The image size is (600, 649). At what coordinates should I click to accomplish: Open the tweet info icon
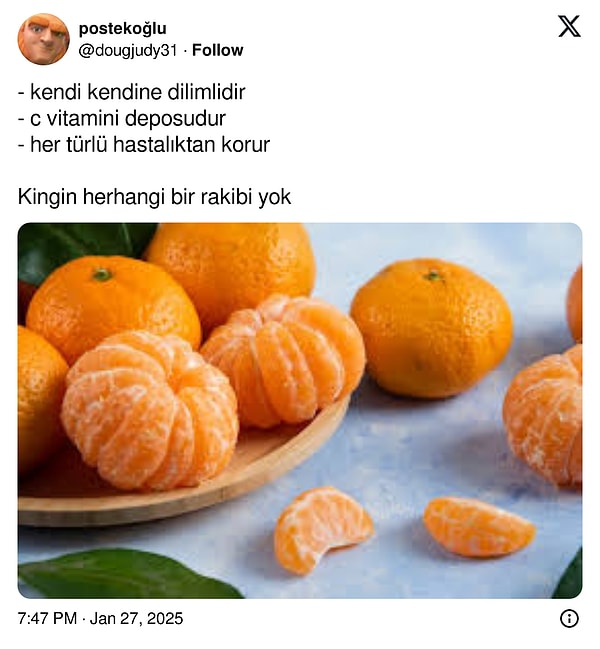569,618
